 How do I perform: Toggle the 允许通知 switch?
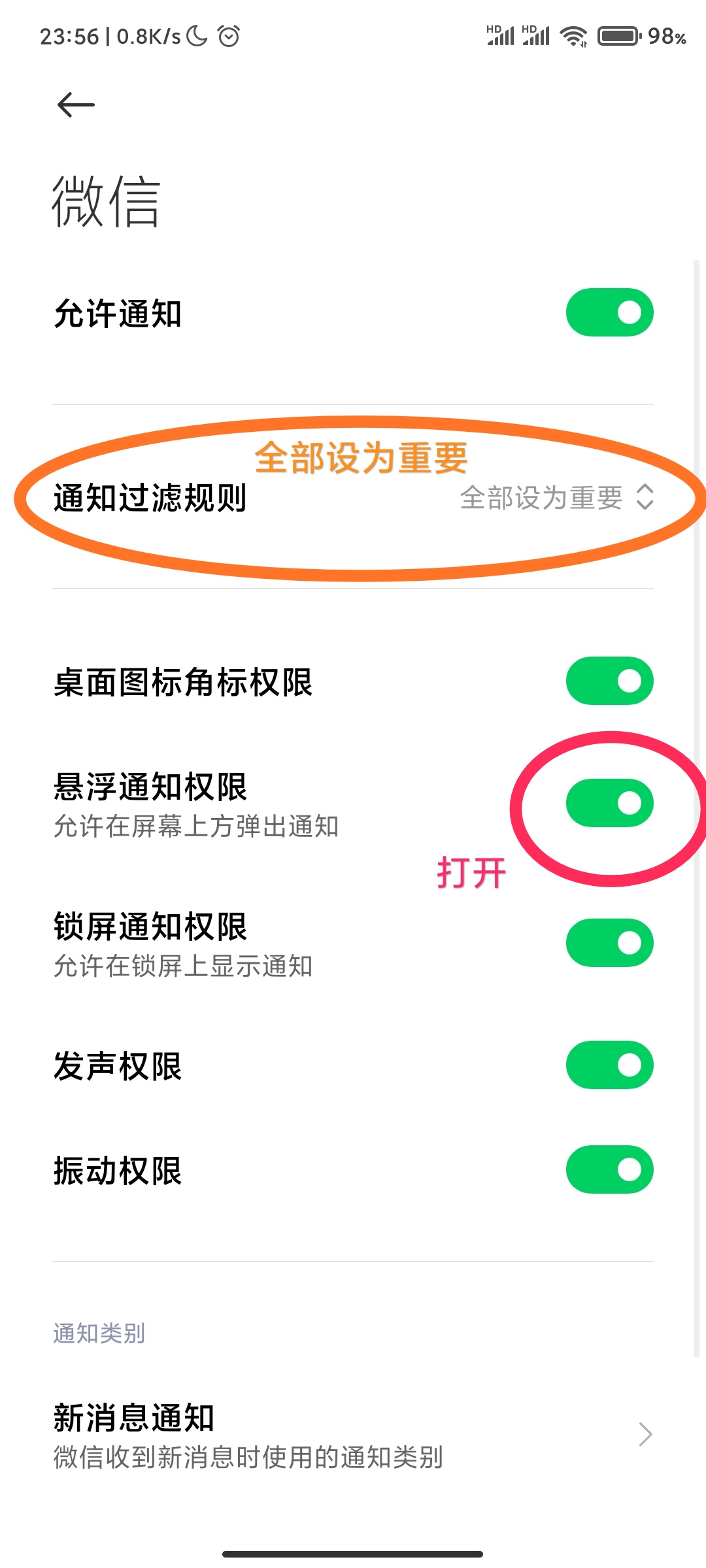point(609,312)
